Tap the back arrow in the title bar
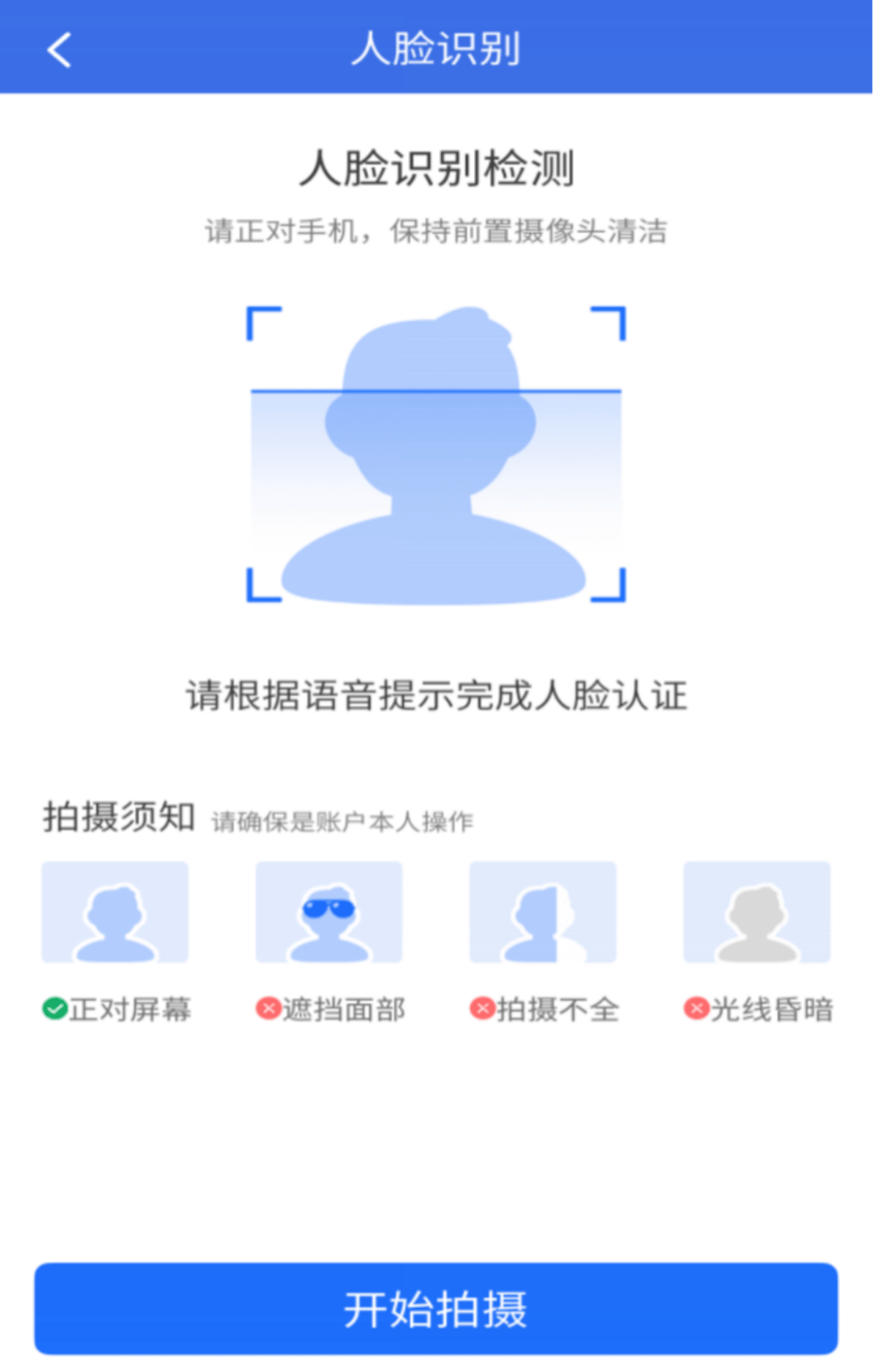Screen dimensions: 874x1372 (x=58, y=49)
